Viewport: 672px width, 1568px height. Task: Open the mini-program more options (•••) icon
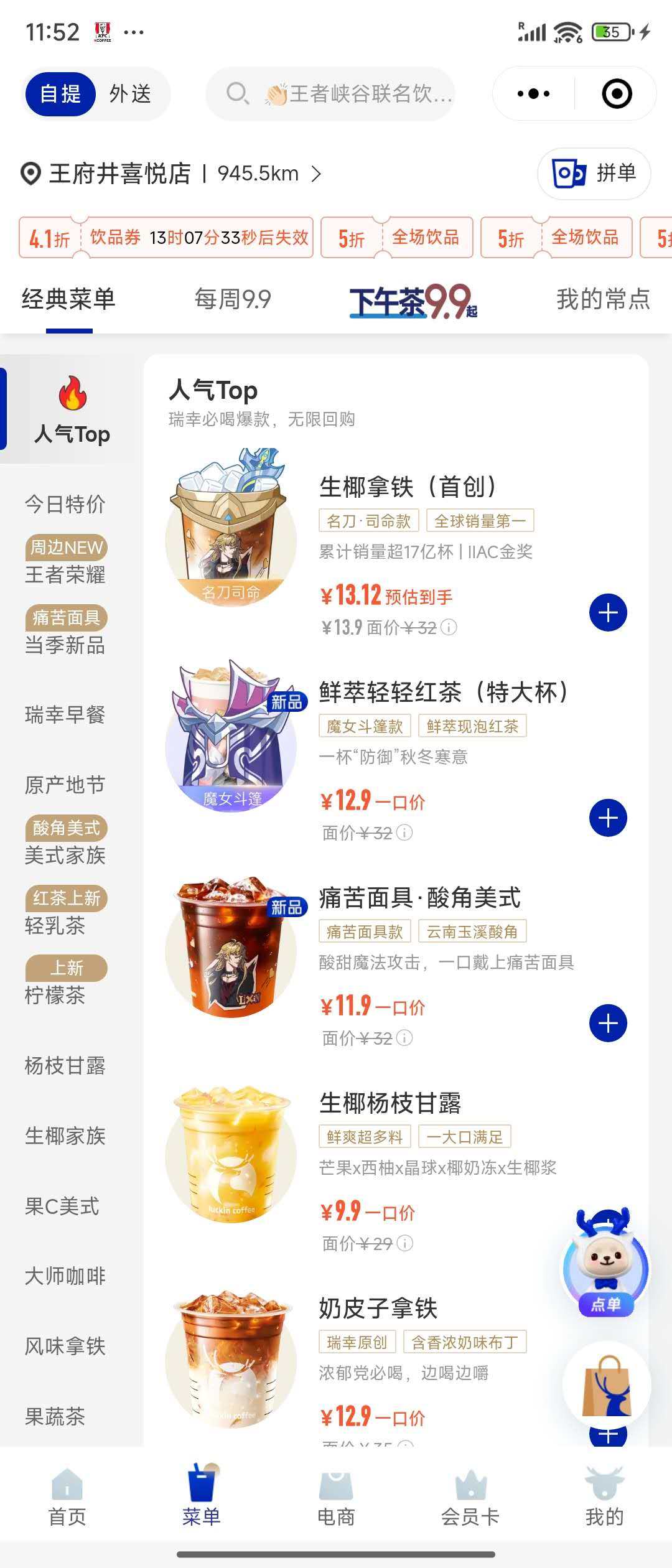click(x=532, y=93)
